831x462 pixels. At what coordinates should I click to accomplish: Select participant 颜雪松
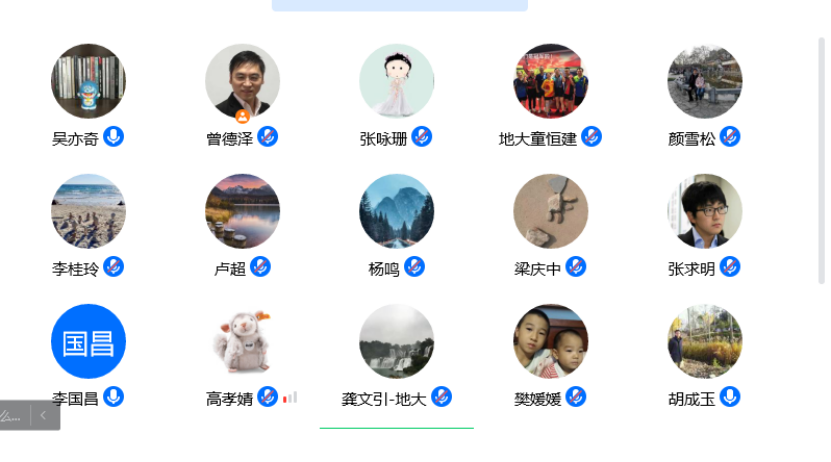(704, 81)
